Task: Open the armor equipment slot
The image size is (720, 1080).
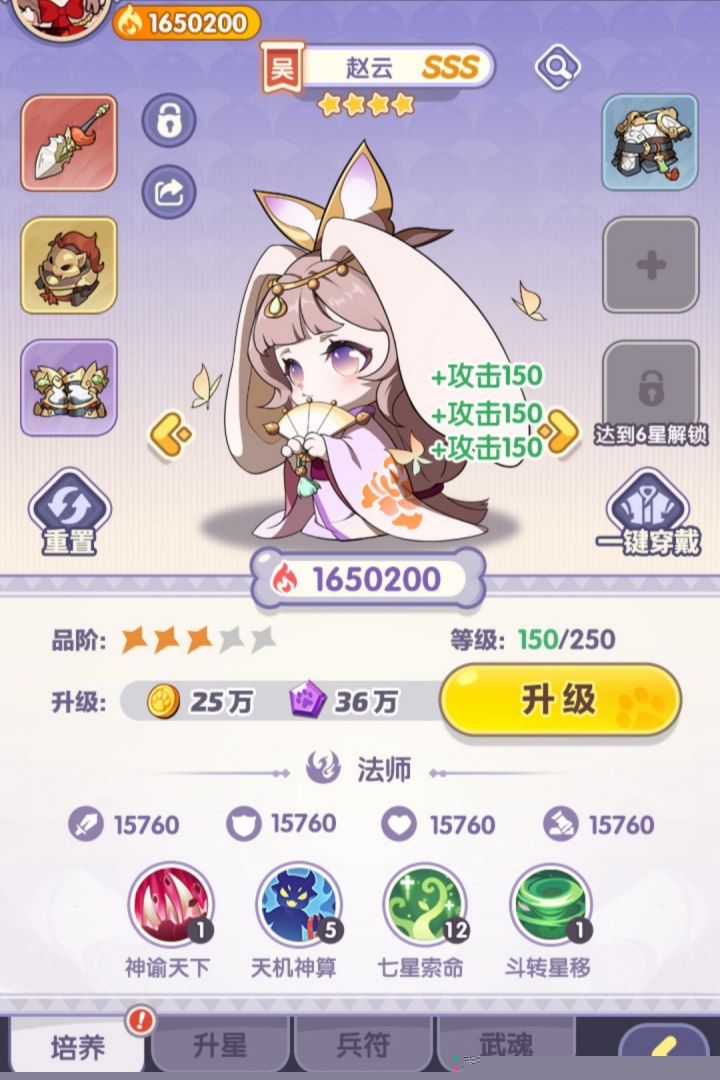Action: pyautogui.click(x=650, y=143)
